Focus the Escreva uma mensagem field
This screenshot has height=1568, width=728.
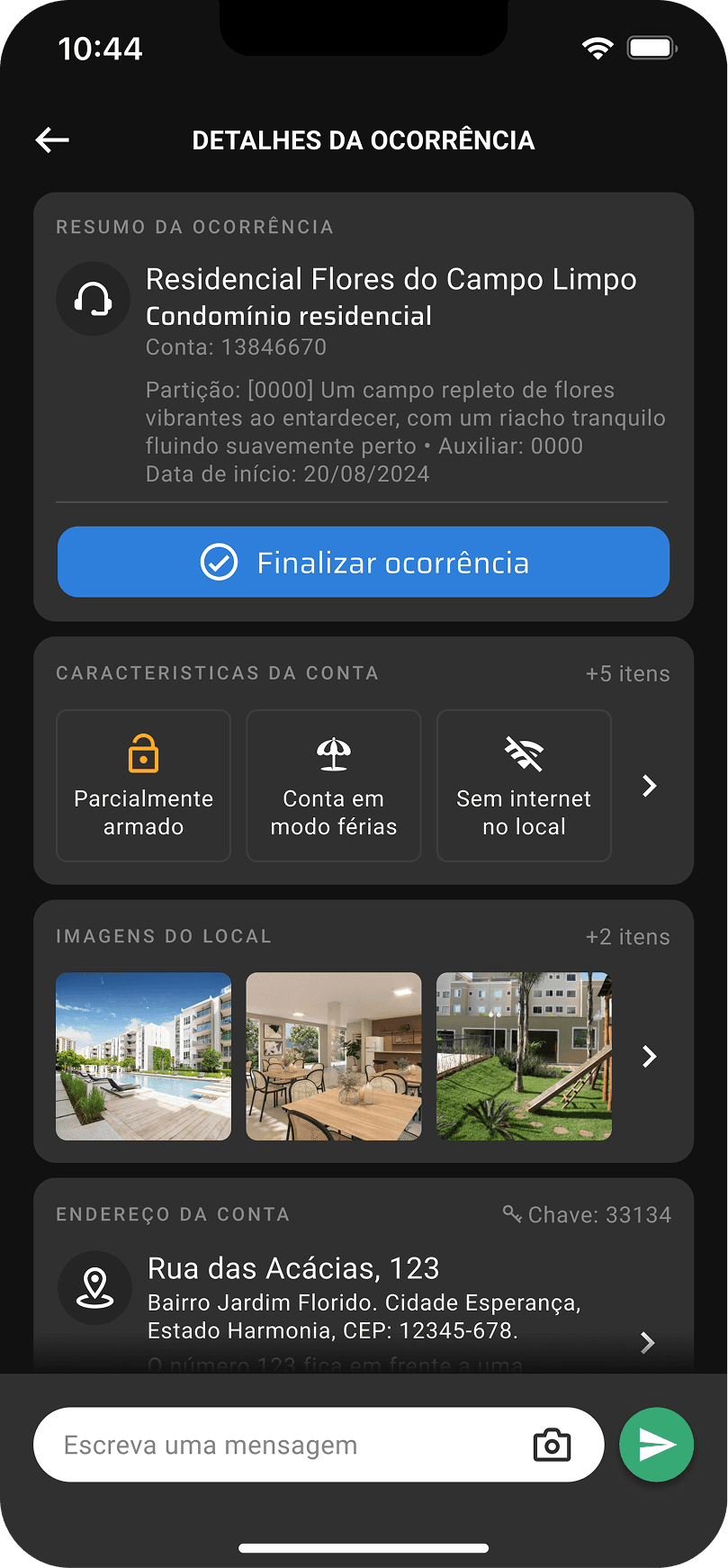(x=288, y=1446)
